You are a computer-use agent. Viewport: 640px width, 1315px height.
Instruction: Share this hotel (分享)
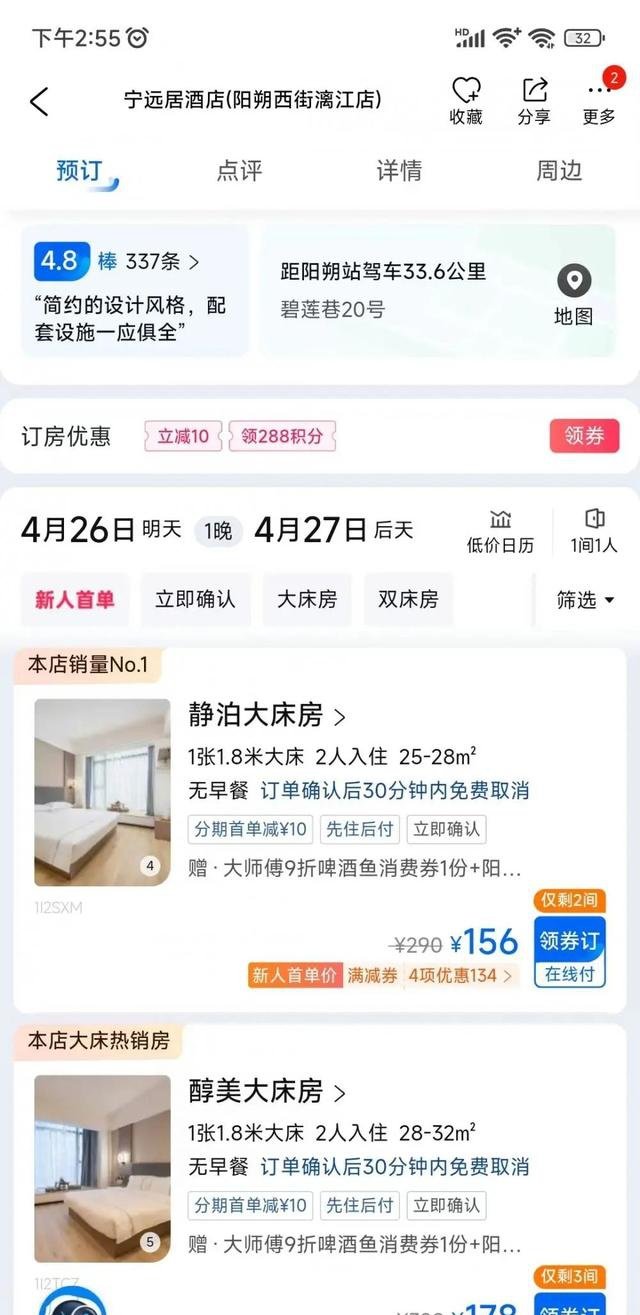(534, 100)
